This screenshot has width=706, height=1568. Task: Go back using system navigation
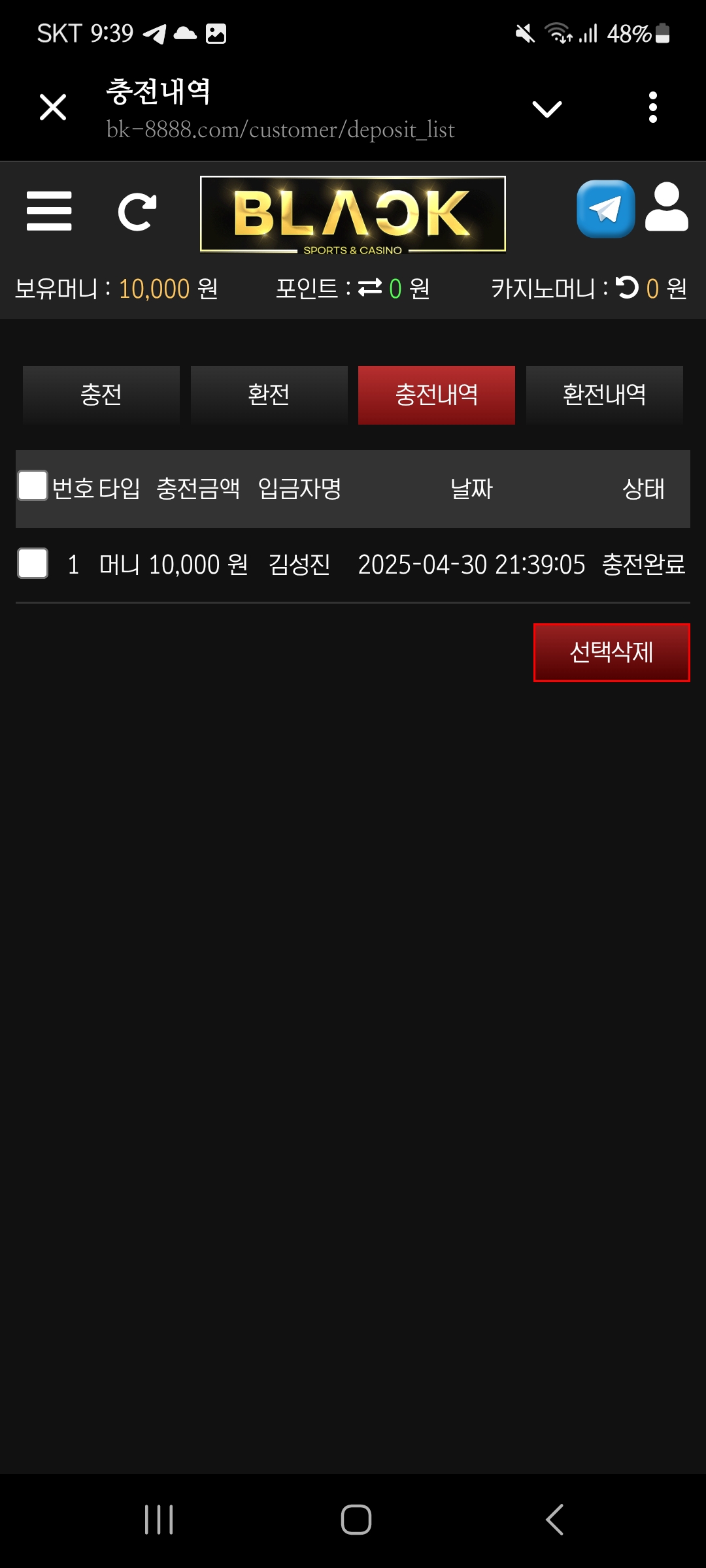(554, 1519)
